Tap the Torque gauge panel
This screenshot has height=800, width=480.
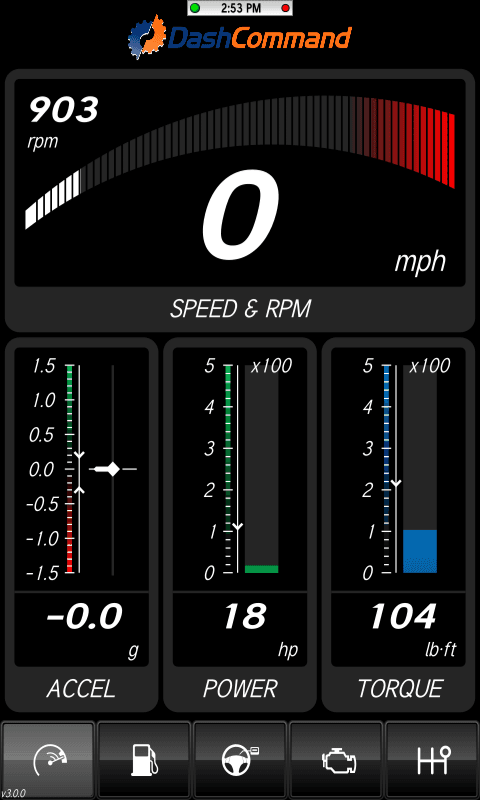(x=398, y=524)
